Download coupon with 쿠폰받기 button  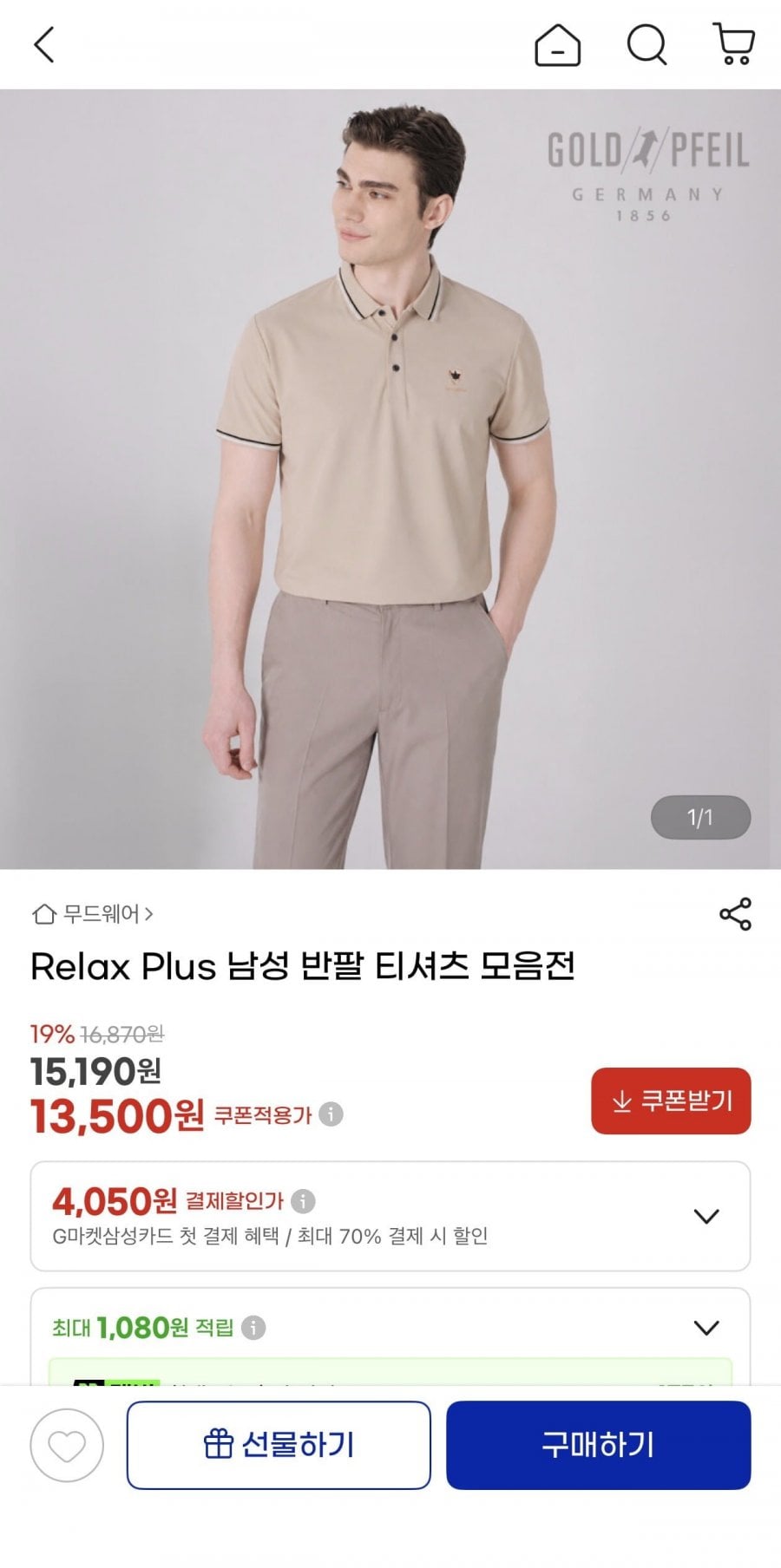(671, 1101)
